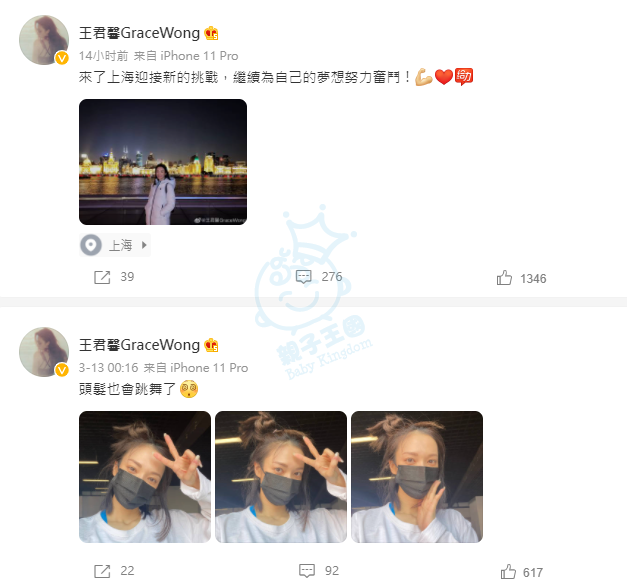Image resolution: width=627 pixels, height=585 pixels.
Task: Tap the avatar on the 頭髮也會跳舞了 post
Action: click(x=45, y=352)
